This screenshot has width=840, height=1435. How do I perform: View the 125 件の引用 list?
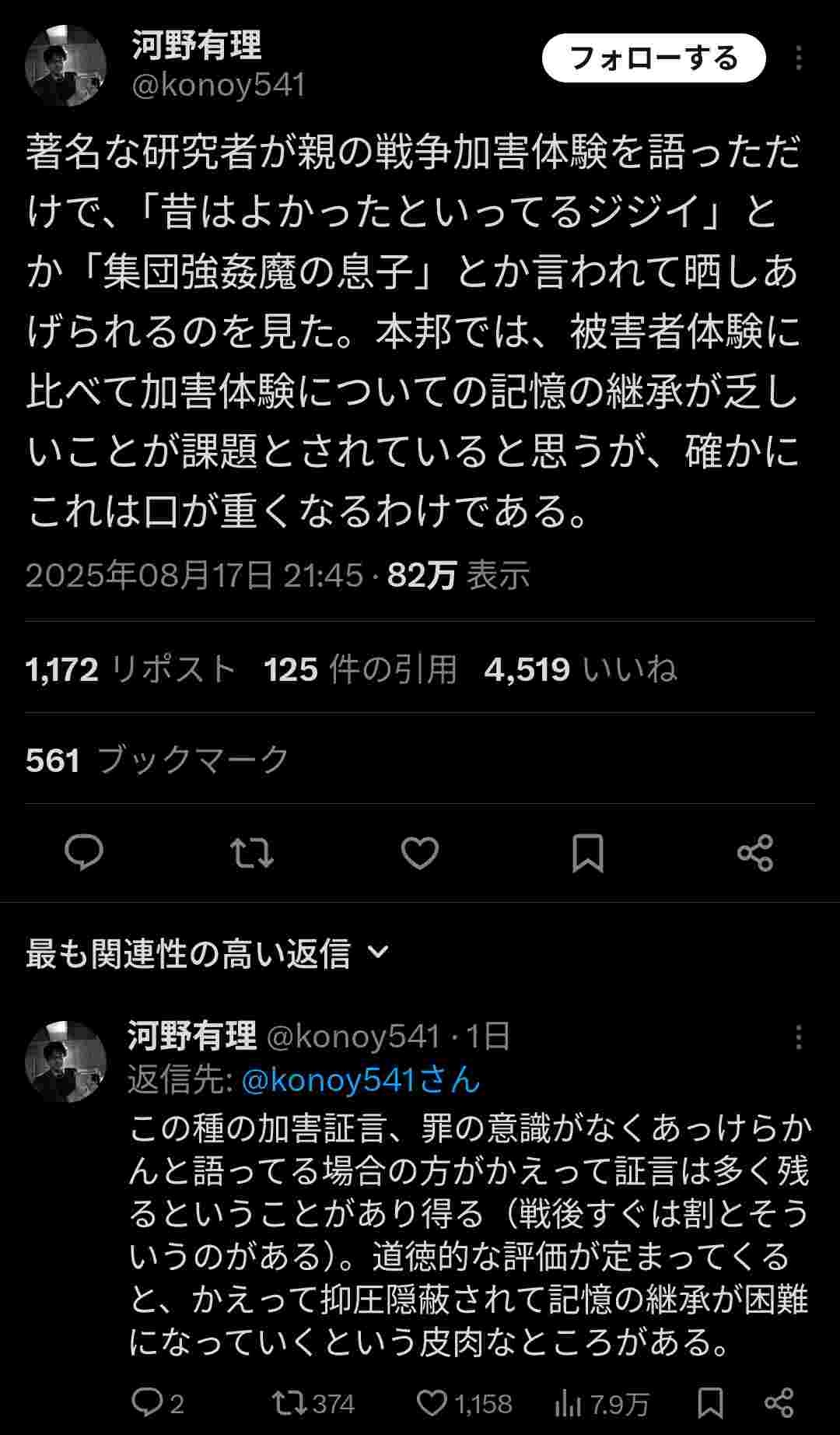(x=360, y=669)
